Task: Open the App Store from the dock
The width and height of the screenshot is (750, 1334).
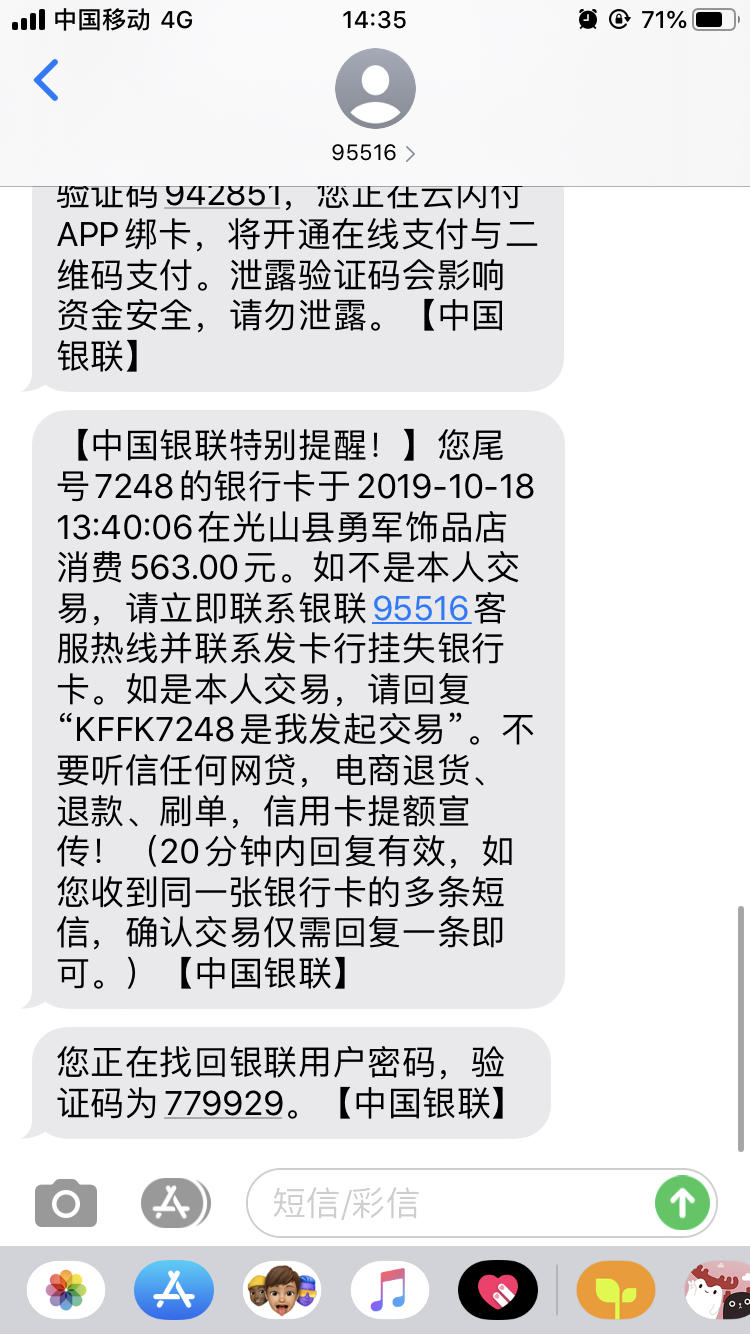Action: coord(173,1289)
